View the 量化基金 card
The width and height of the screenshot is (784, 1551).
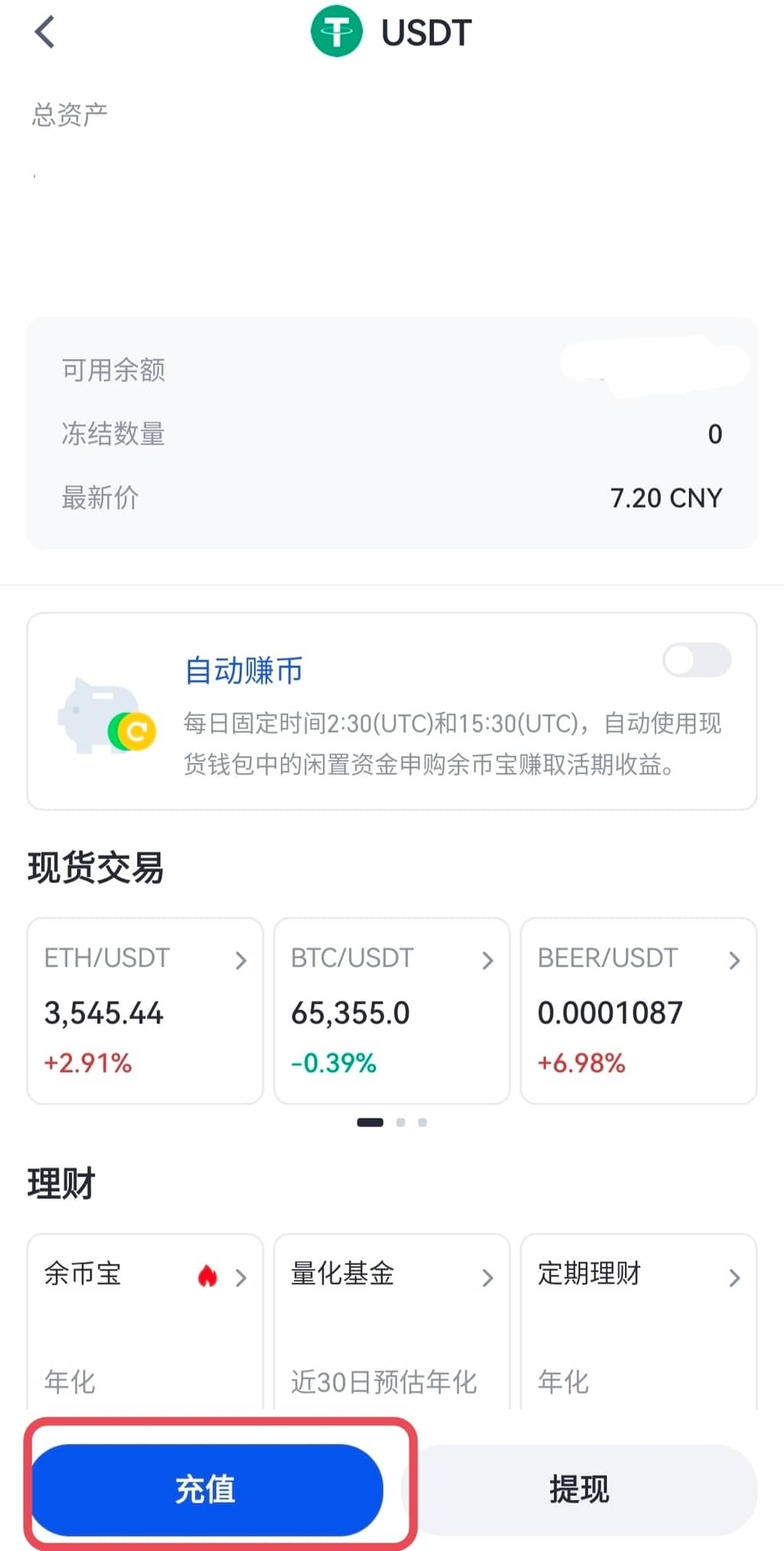tap(391, 1320)
